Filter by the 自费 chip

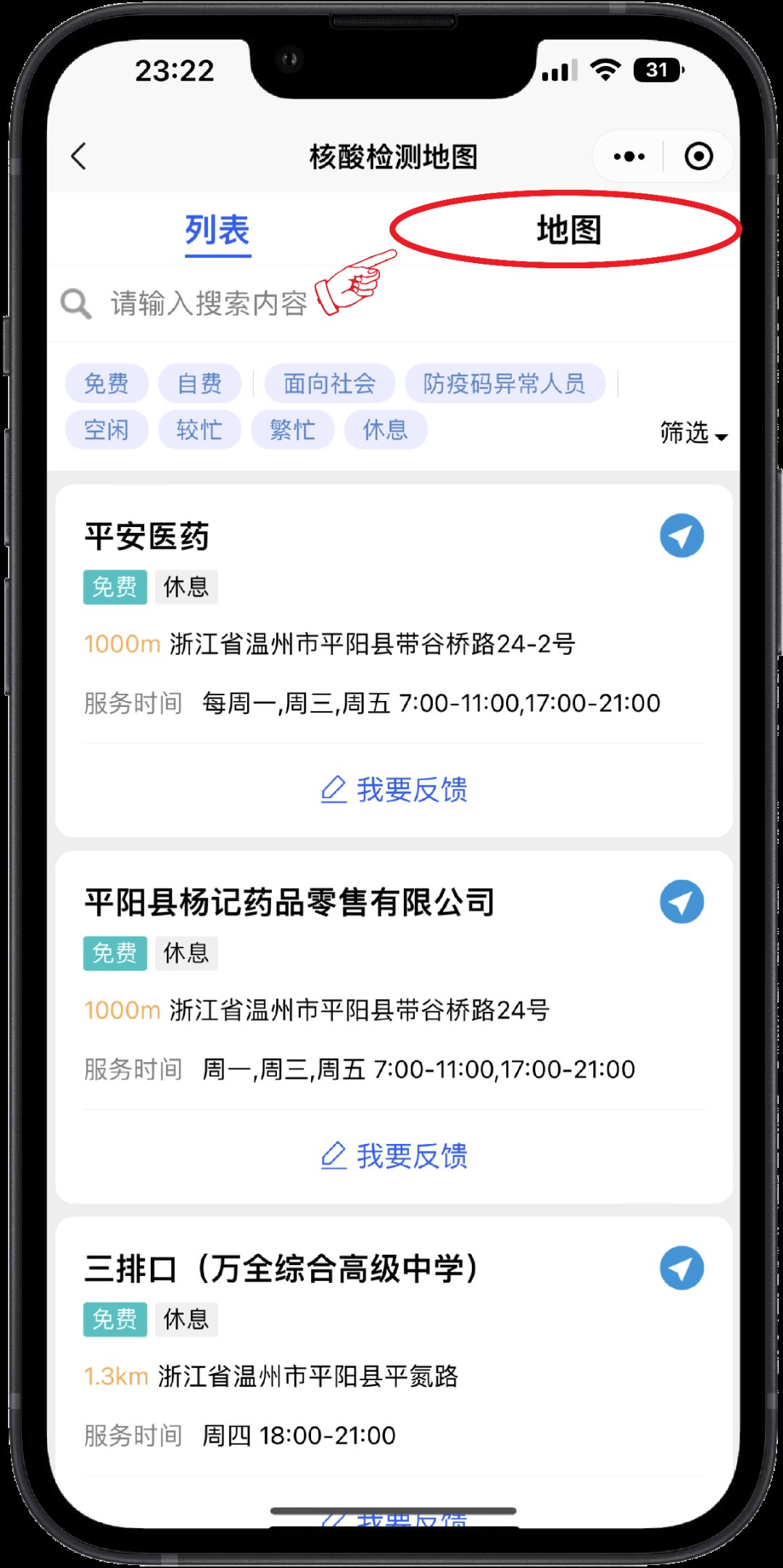pos(199,383)
